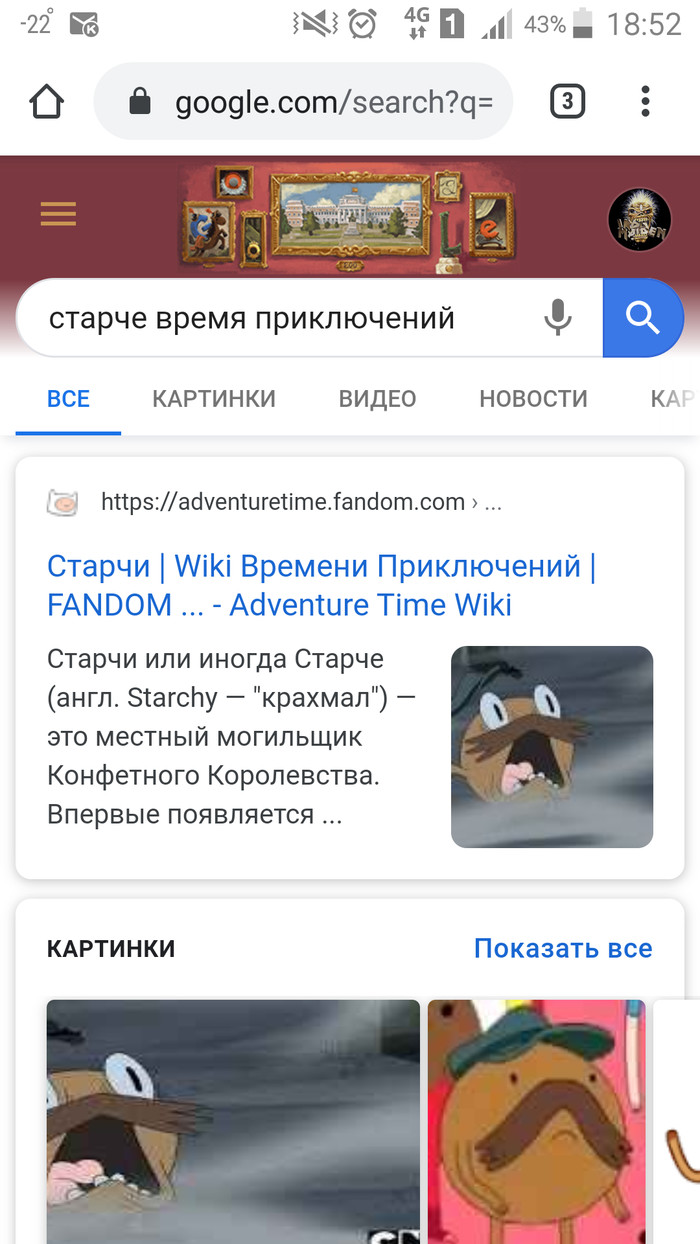The width and height of the screenshot is (700, 1244).
Task: Switch to the ВИДЕО tab
Action: pyautogui.click(x=377, y=399)
